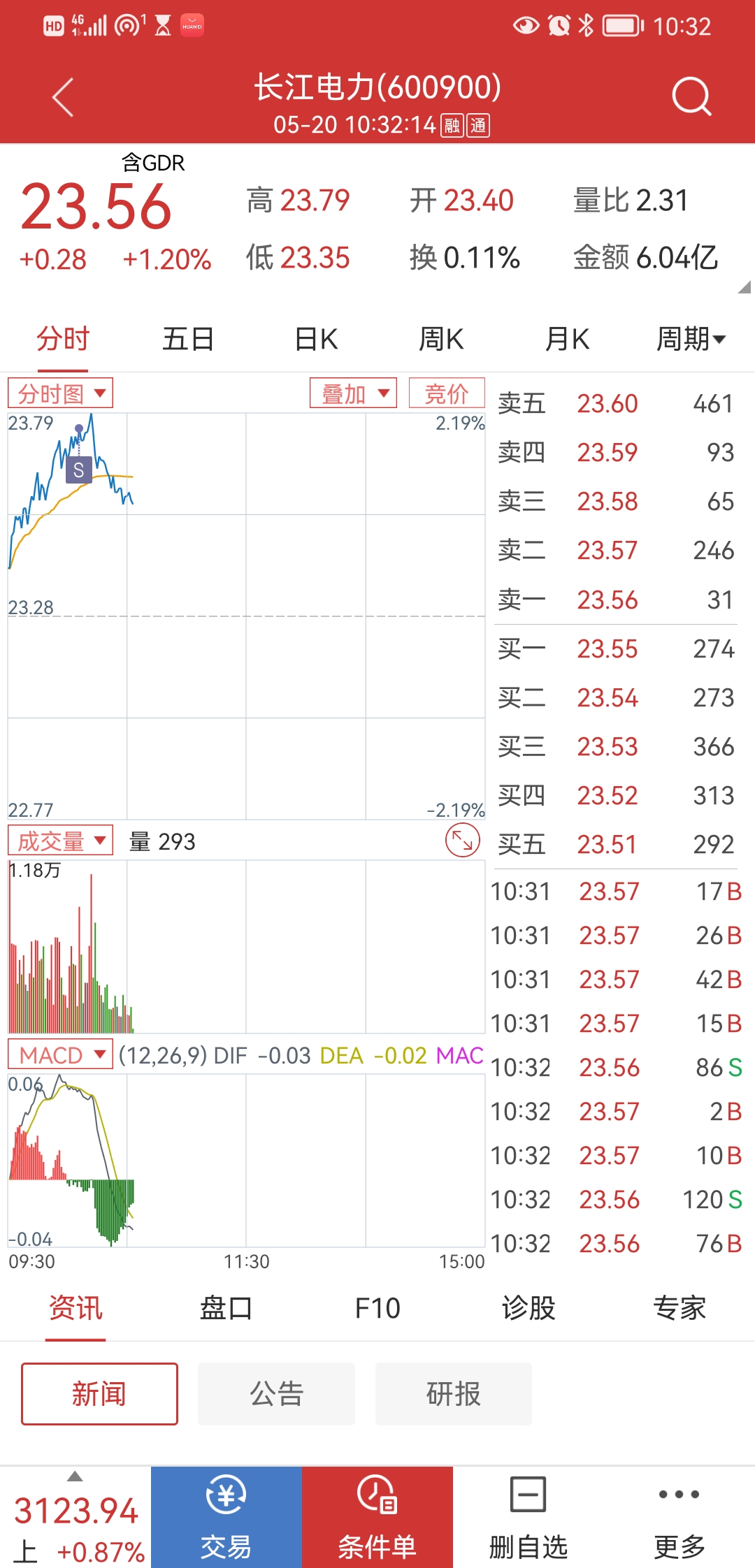This screenshot has height=1568, width=755.
Task: Switch to the 盘口 tab
Action: (x=226, y=1308)
